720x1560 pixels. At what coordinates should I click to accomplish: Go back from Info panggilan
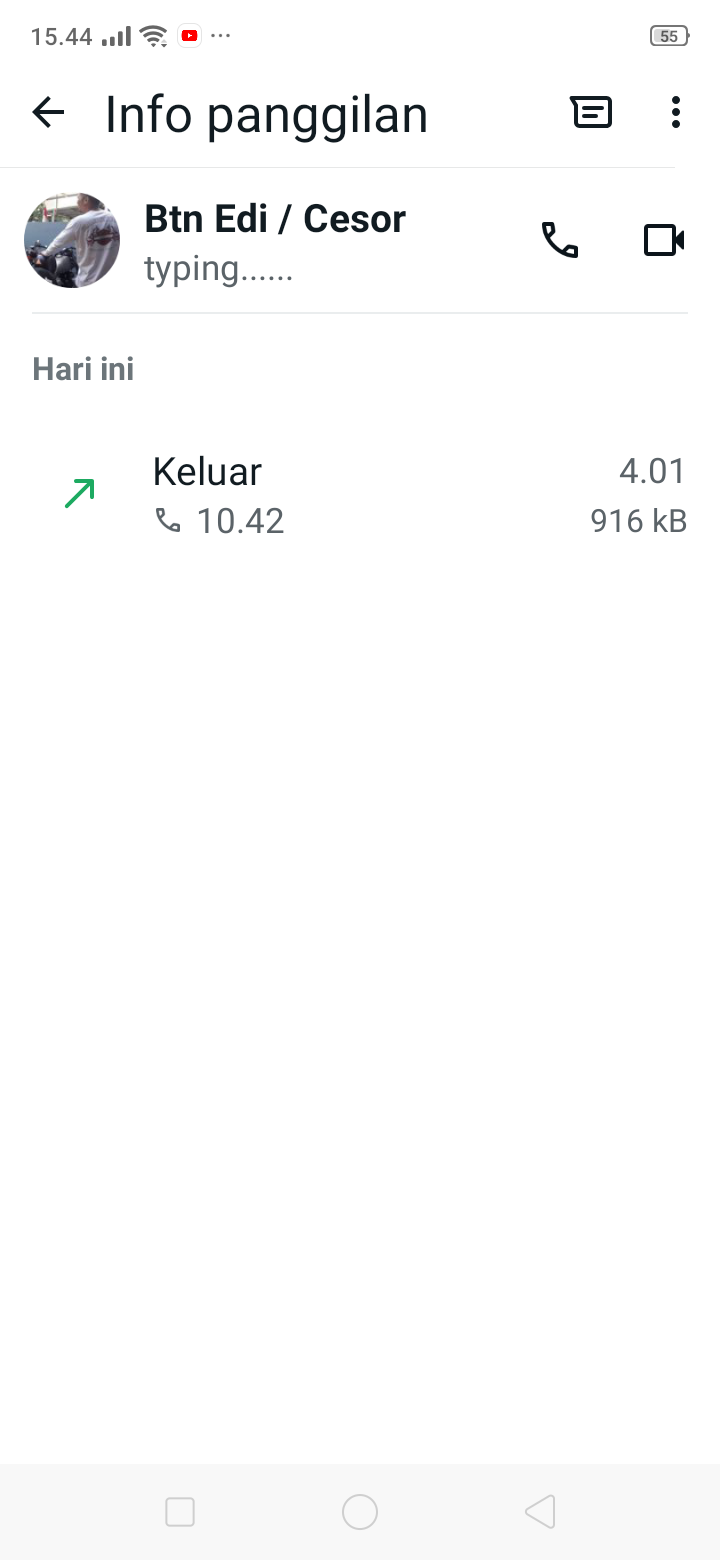[x=48, y=113]
